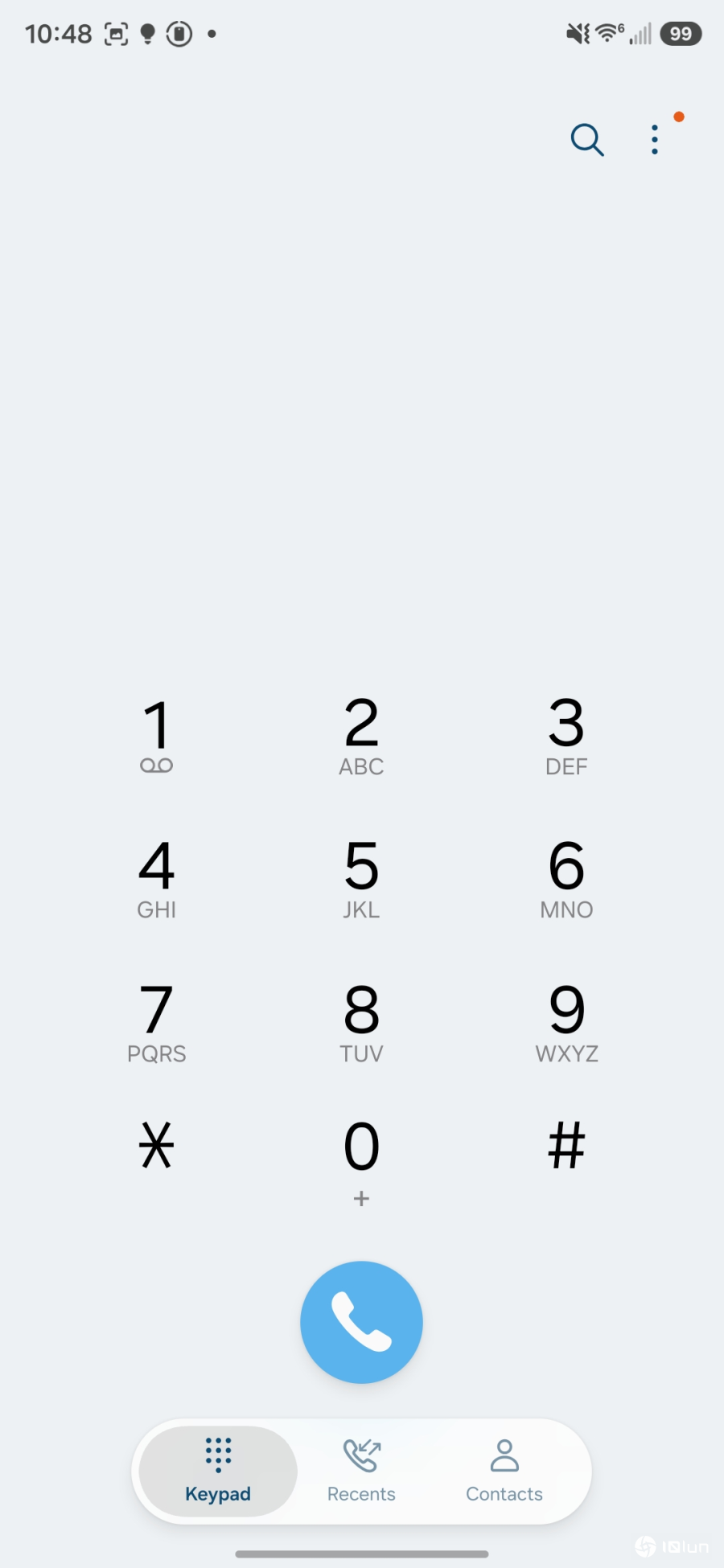Image resolution: width=724 pixels, height=1568 pixels.
Task: Tap the 5 JKL key
Action: point(361,879)
